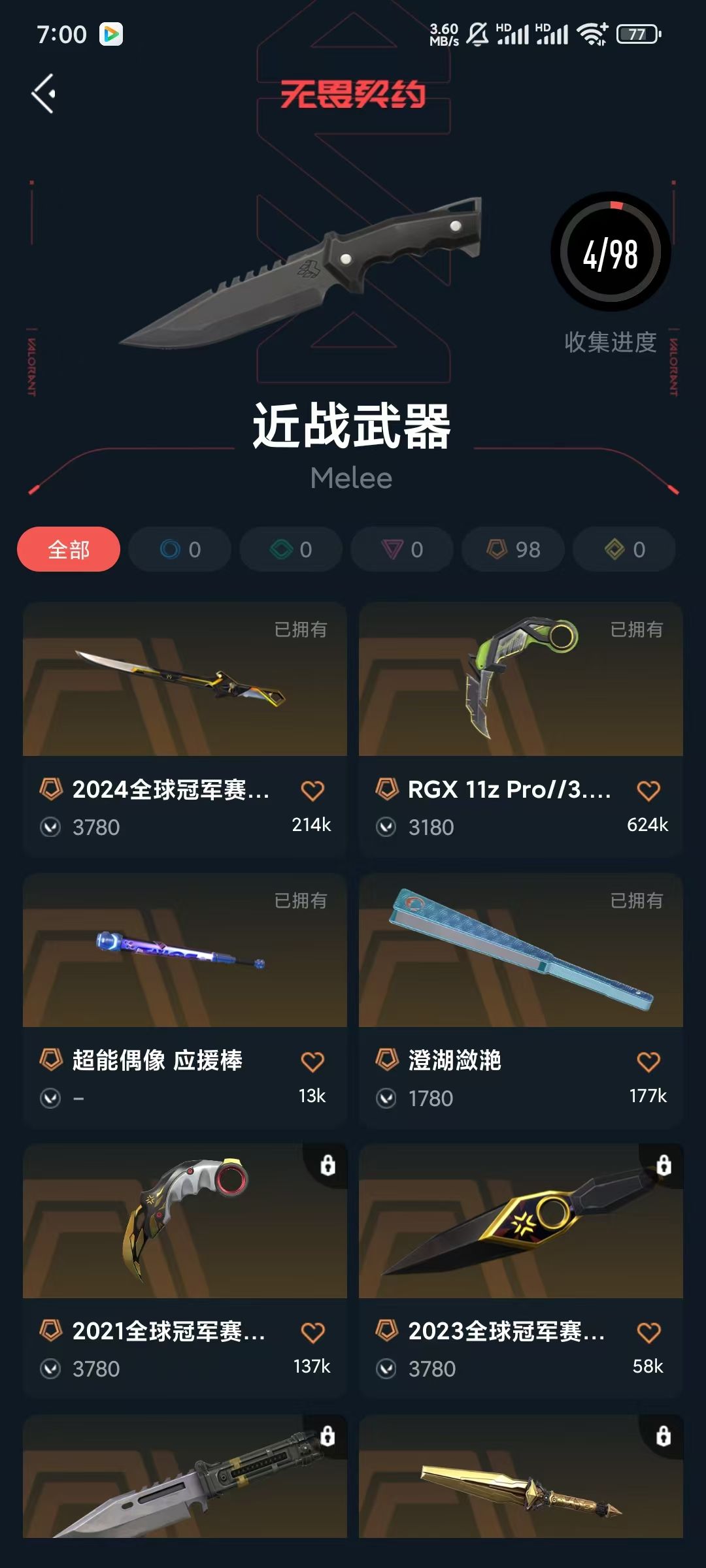Image resolution: width=706 pixels, height=1568 pixels.
Task: Filter by the green diamond tier chip
Action: 291,549
